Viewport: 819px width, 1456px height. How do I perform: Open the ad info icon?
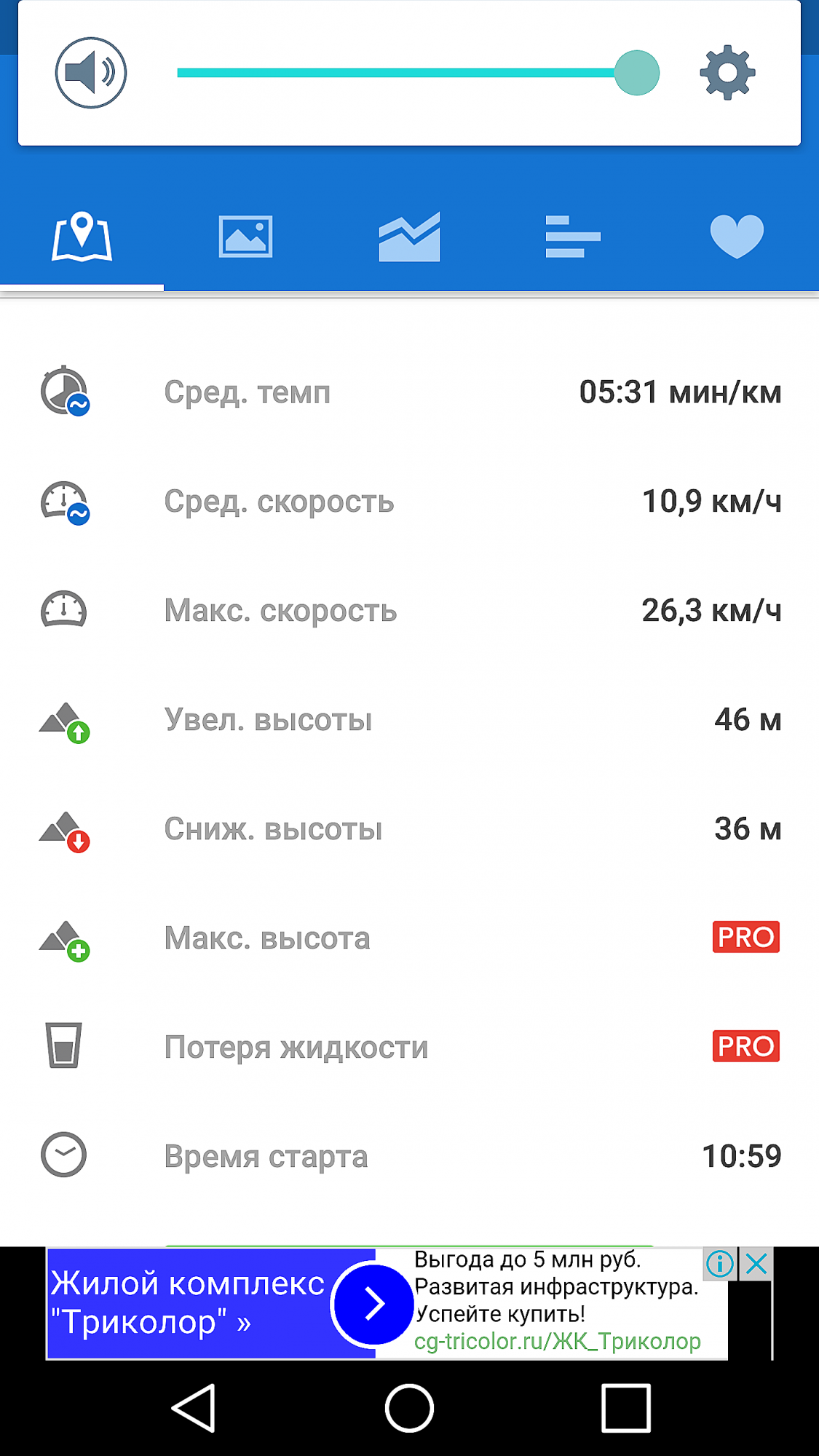point(720,1264)
